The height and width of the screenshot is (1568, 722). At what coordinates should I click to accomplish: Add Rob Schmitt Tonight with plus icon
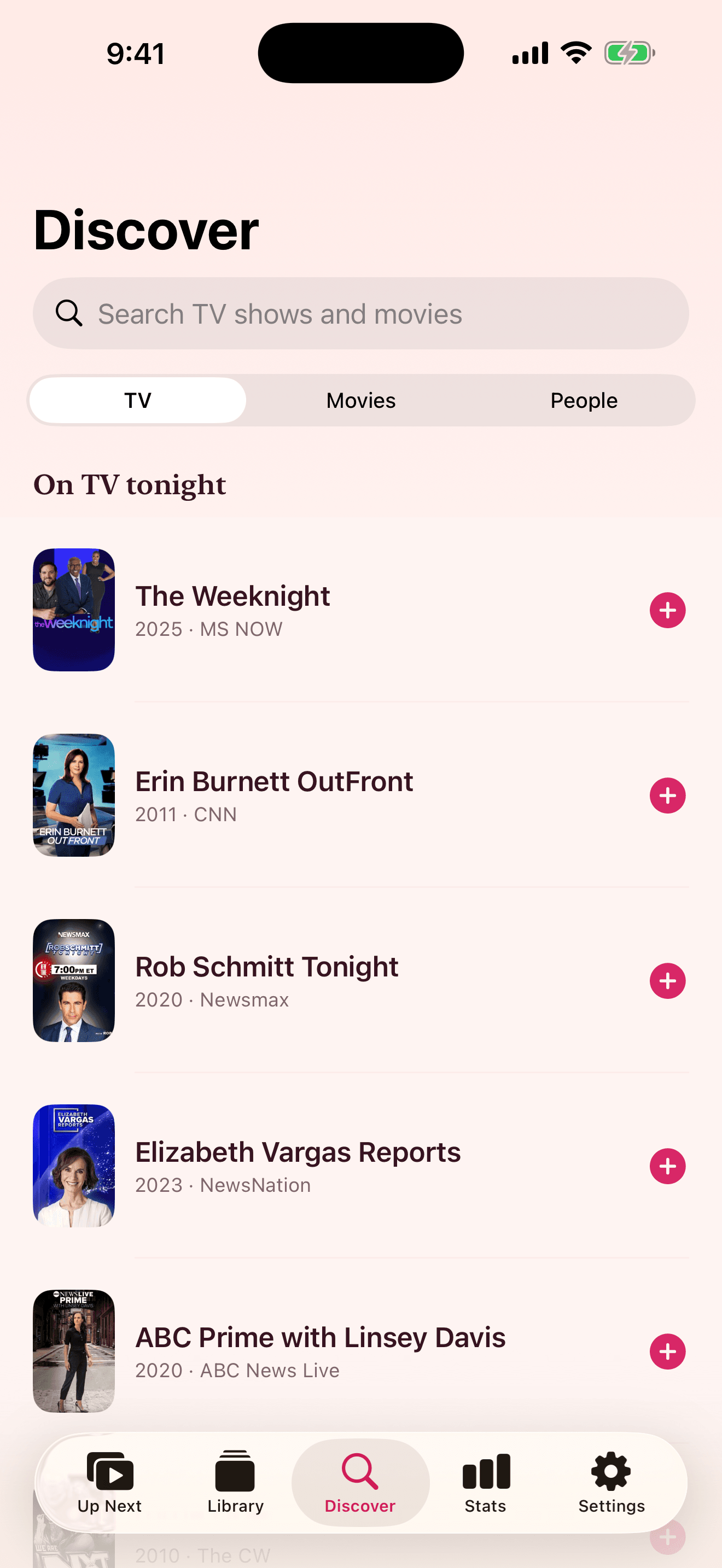(x=668, y=981)
